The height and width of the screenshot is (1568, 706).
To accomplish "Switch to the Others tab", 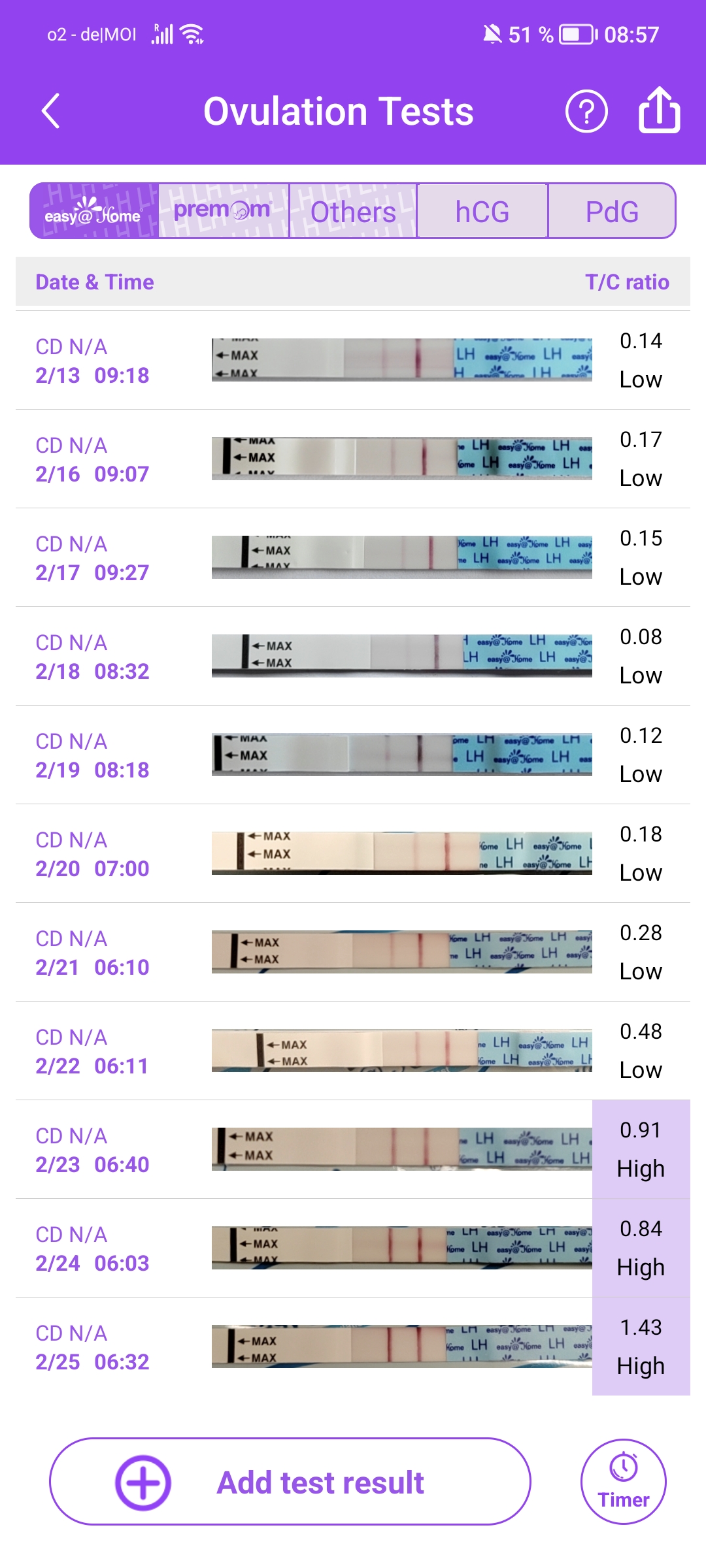I will tap(353, 211).
